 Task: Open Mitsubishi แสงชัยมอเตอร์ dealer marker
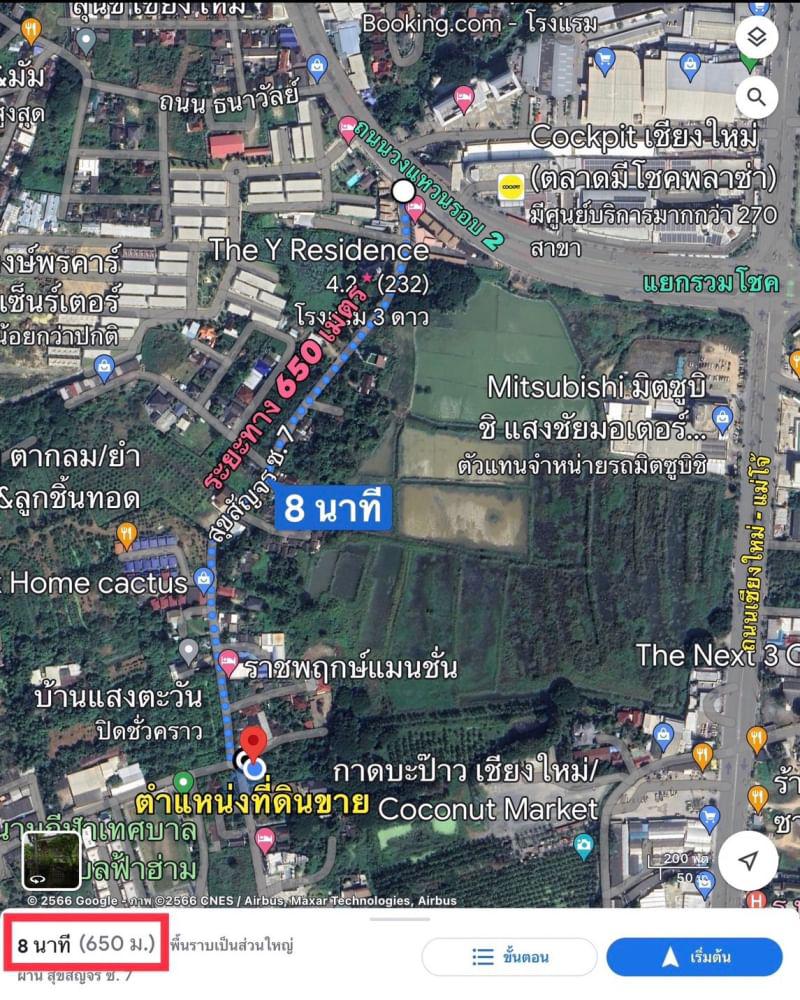click(x=722, y=417)
